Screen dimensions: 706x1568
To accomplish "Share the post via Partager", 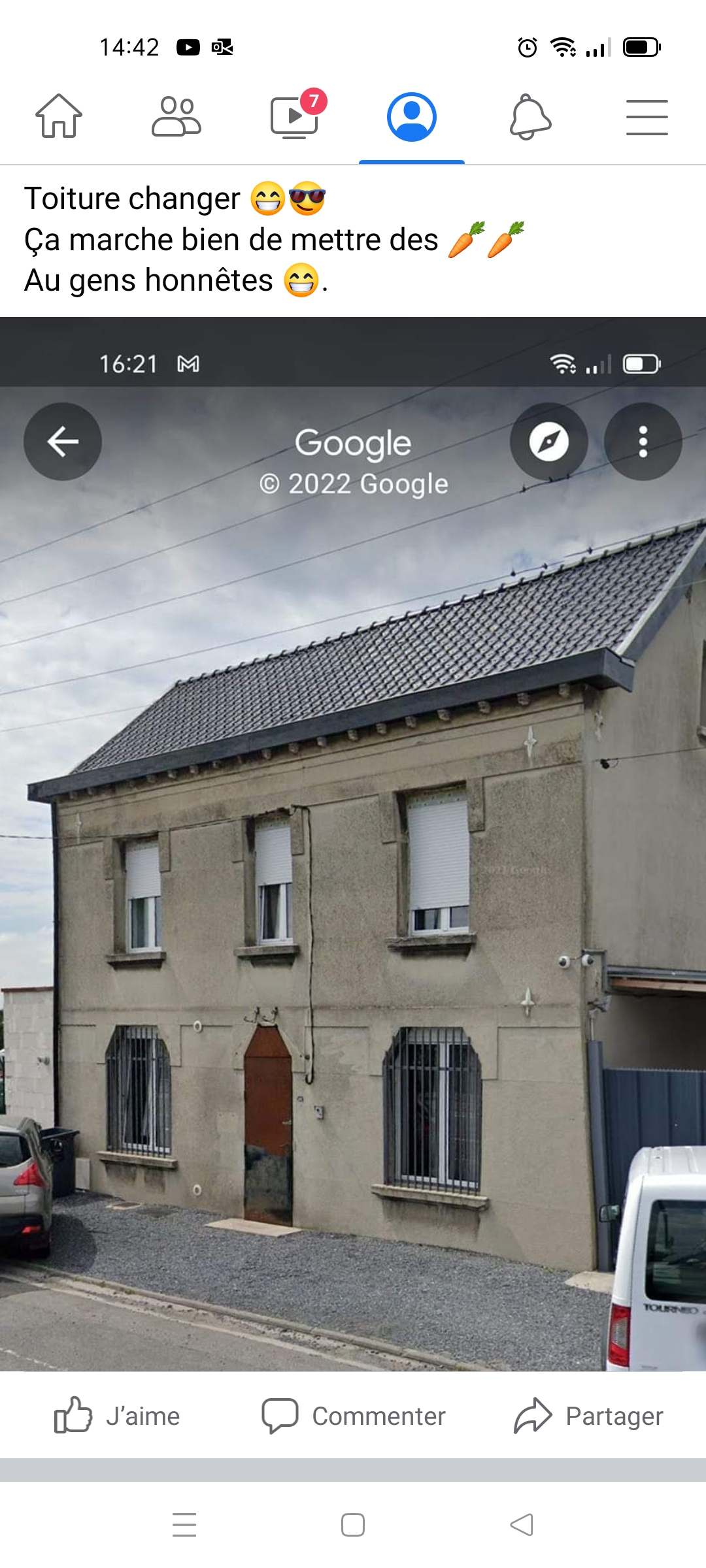I will 588,1415.
